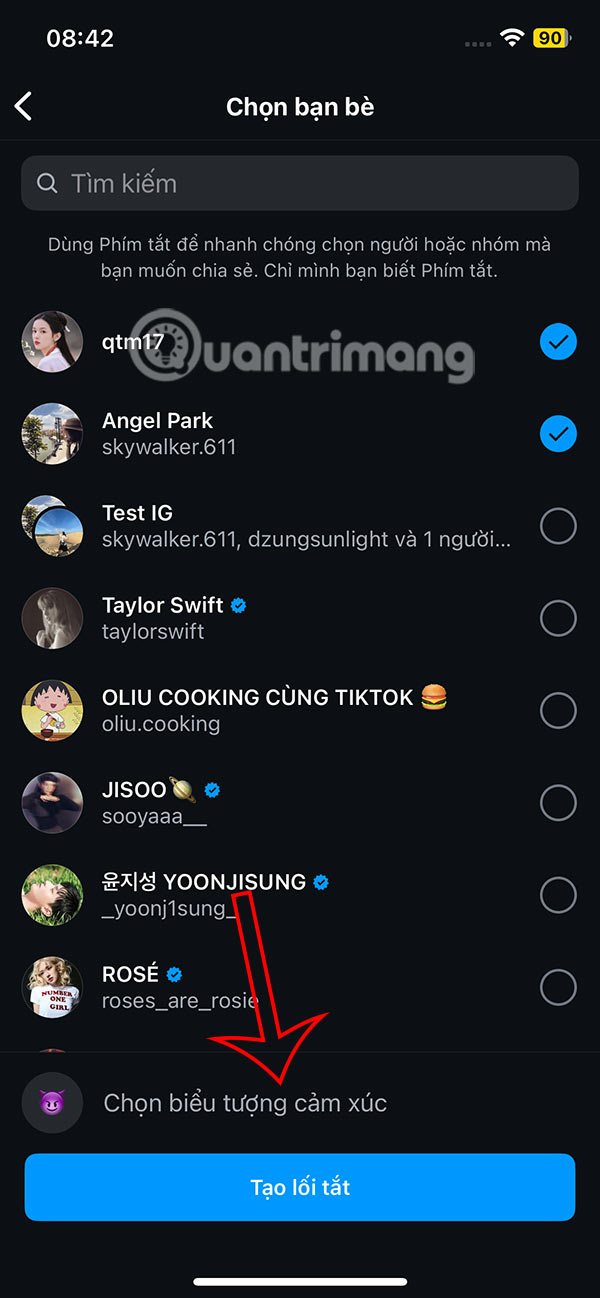Uncheck qtm17 from selected friends
This screenshot has height=1298, width=600.
[558, 343]
